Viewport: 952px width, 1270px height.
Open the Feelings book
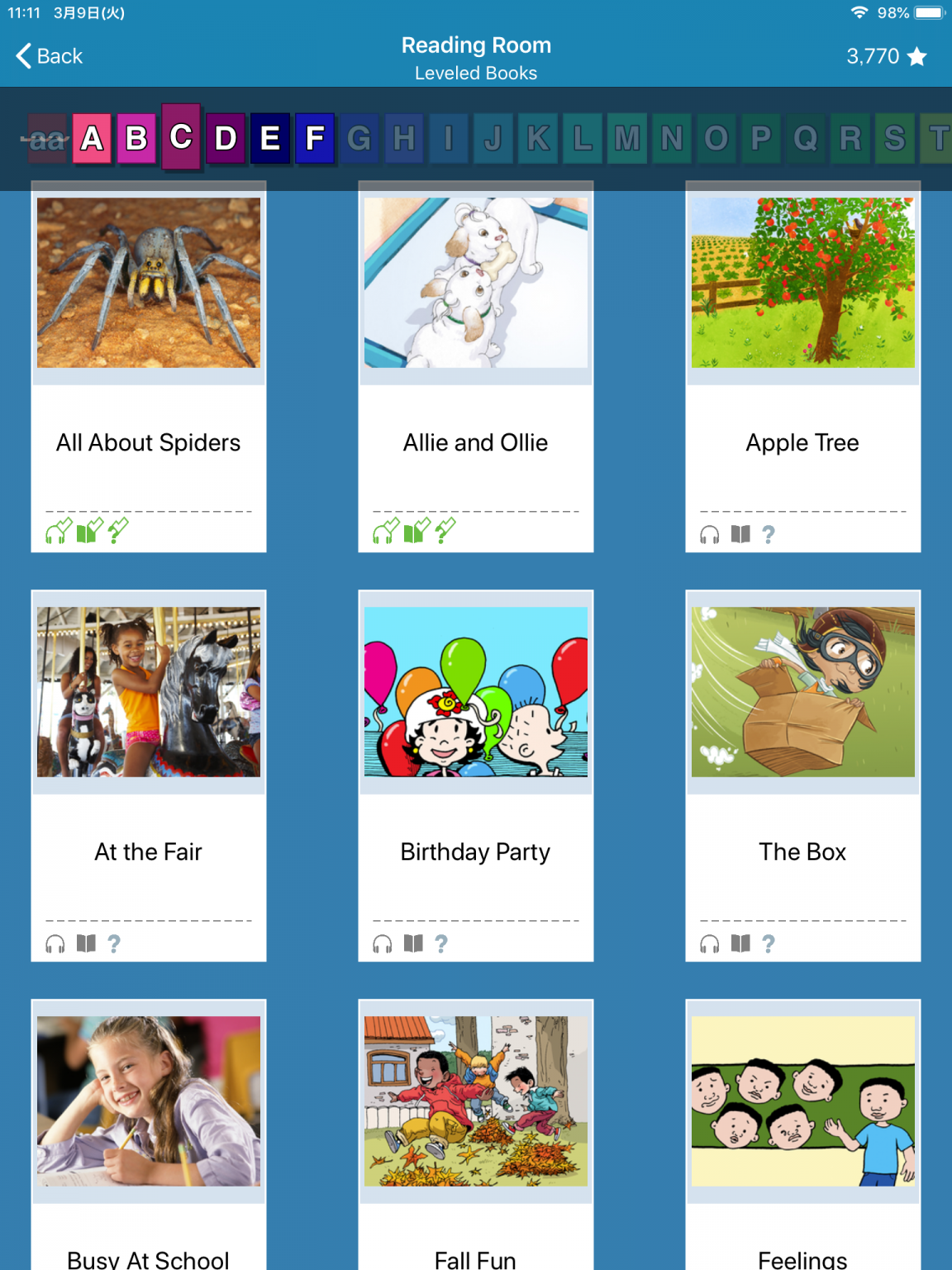click(x=803, y=1101)
